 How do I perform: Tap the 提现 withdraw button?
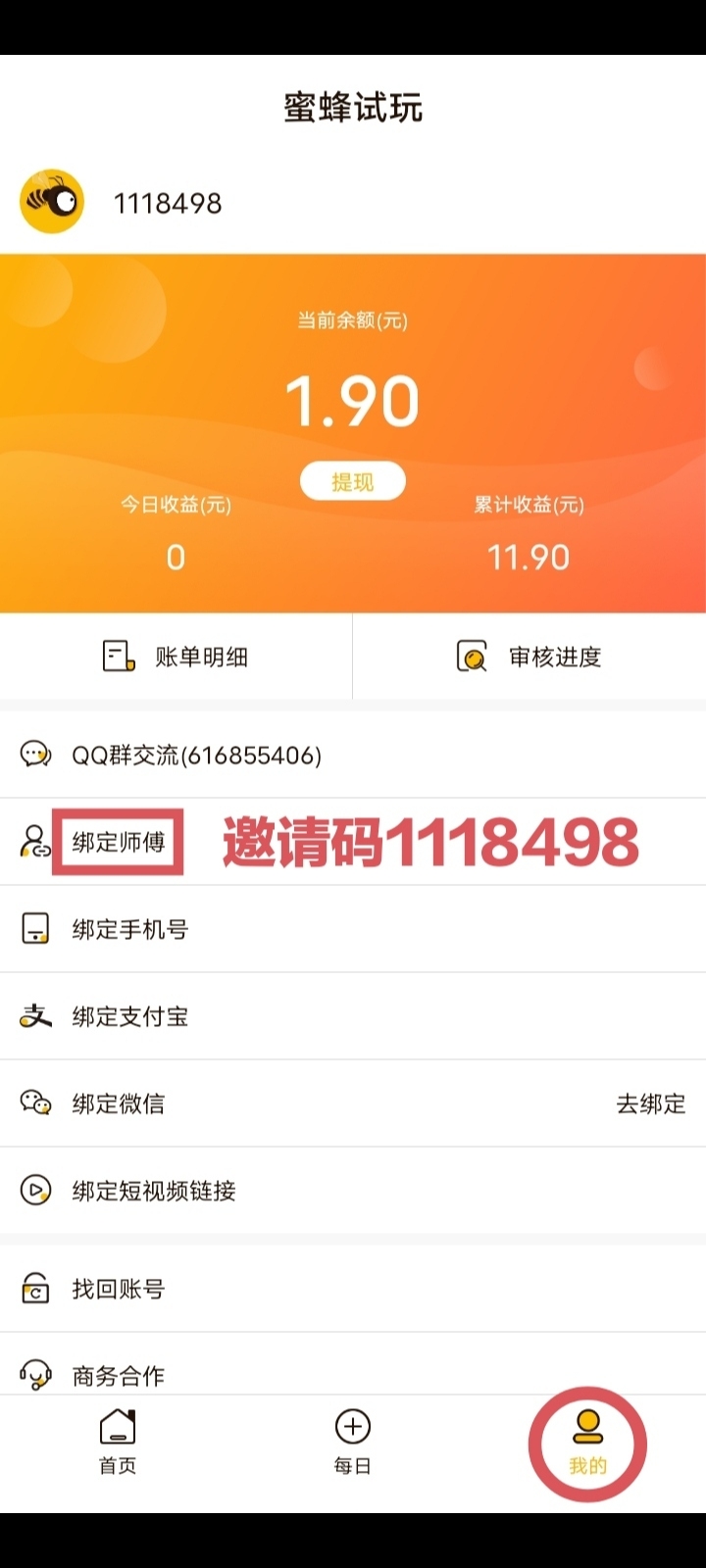pos(353,481)
